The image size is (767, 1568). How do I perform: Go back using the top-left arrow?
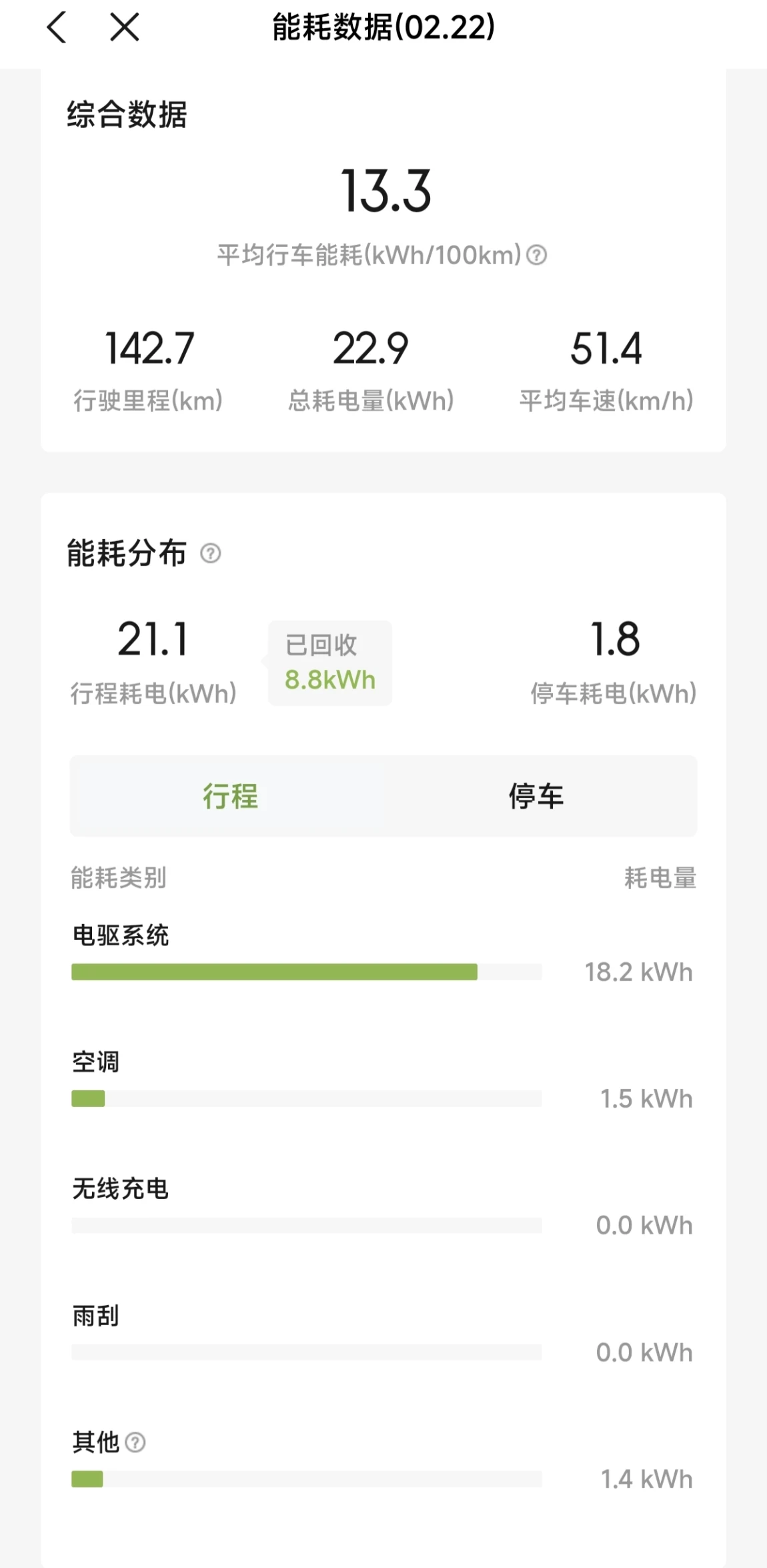coord(57,27)
